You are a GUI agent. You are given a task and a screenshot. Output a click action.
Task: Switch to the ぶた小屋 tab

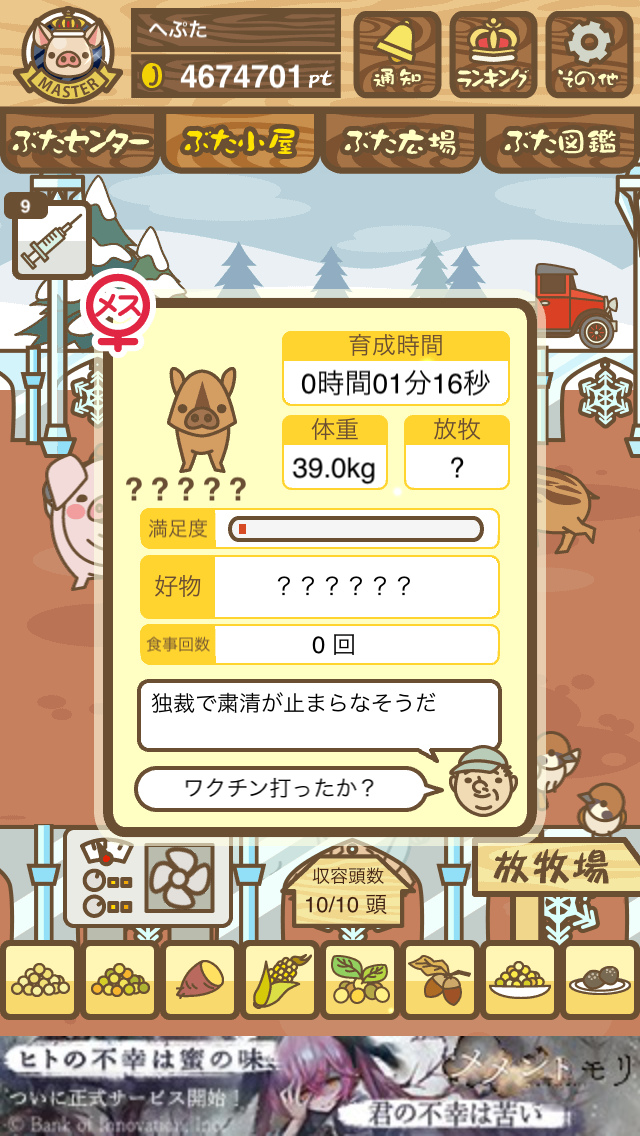(x=238, y=142)
